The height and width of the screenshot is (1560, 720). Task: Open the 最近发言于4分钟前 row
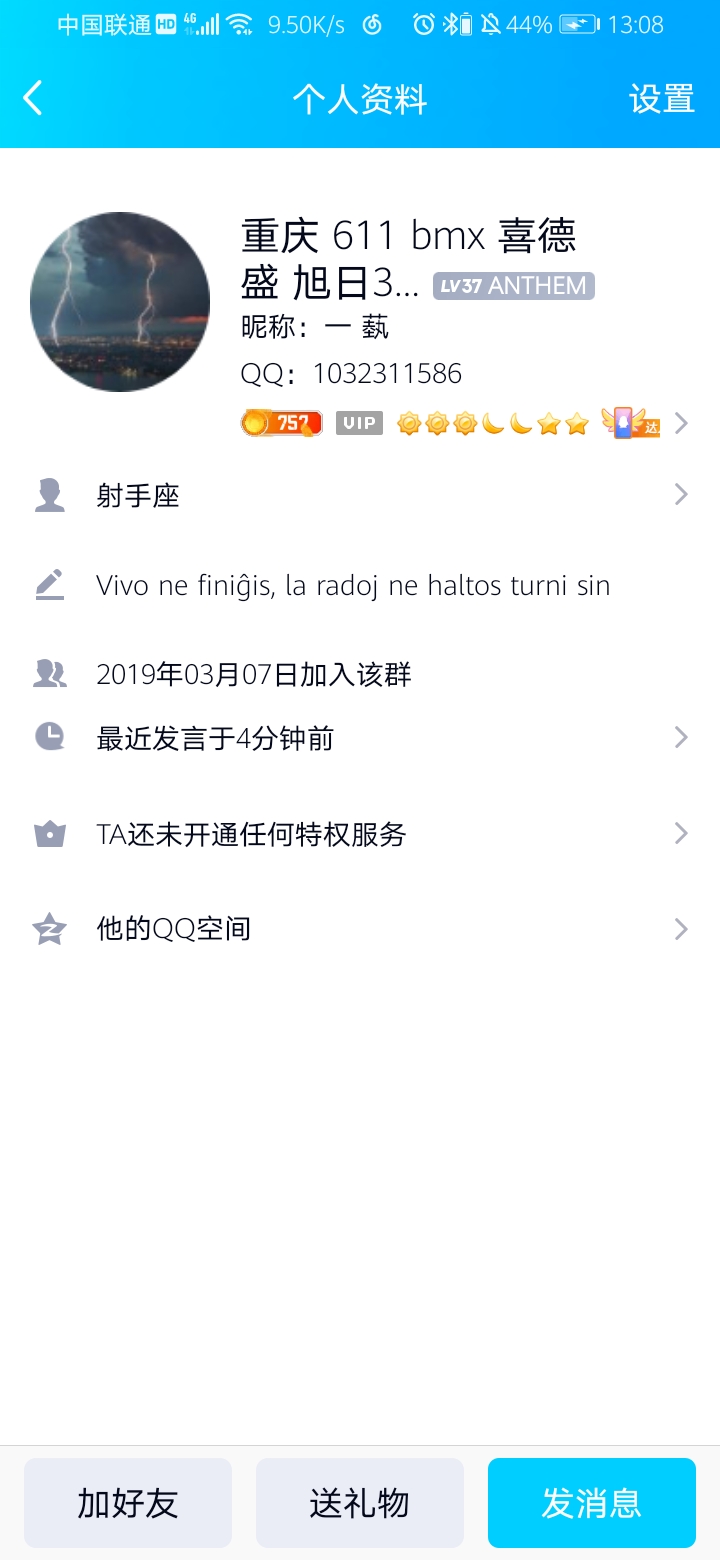pyautogui.click(x=360, y=738)
